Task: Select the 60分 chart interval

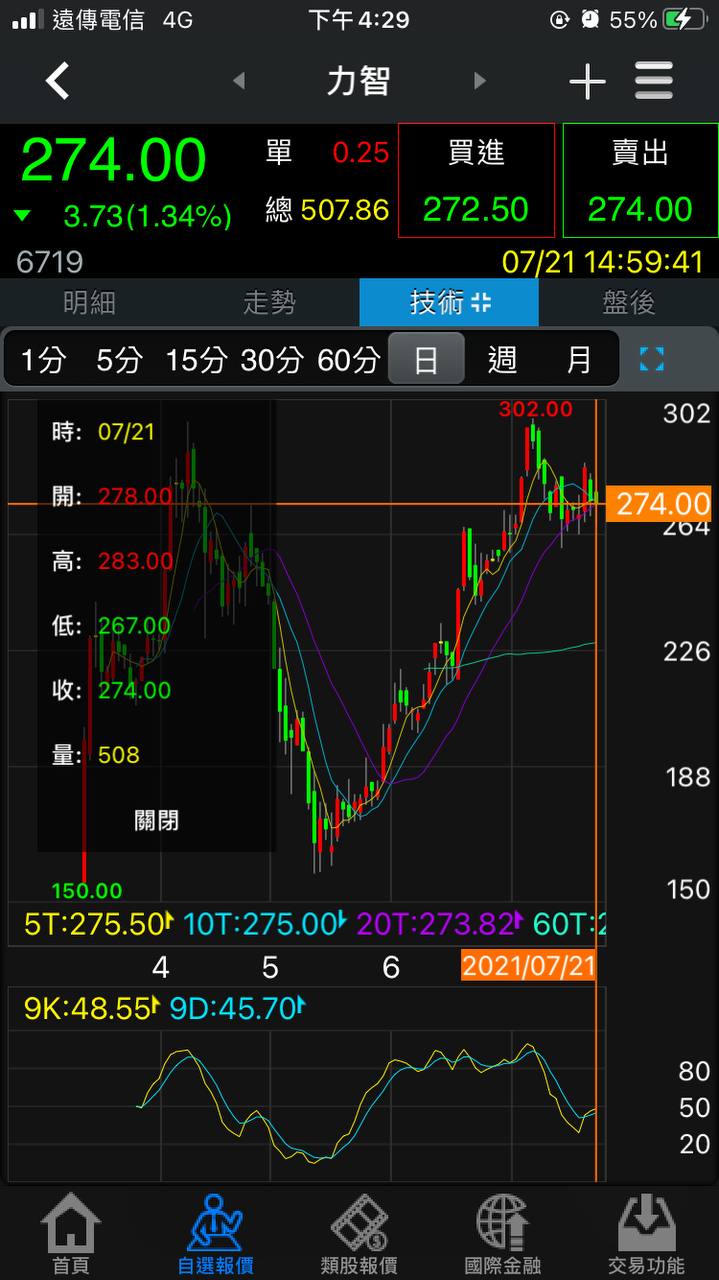Action: point(348,360)
